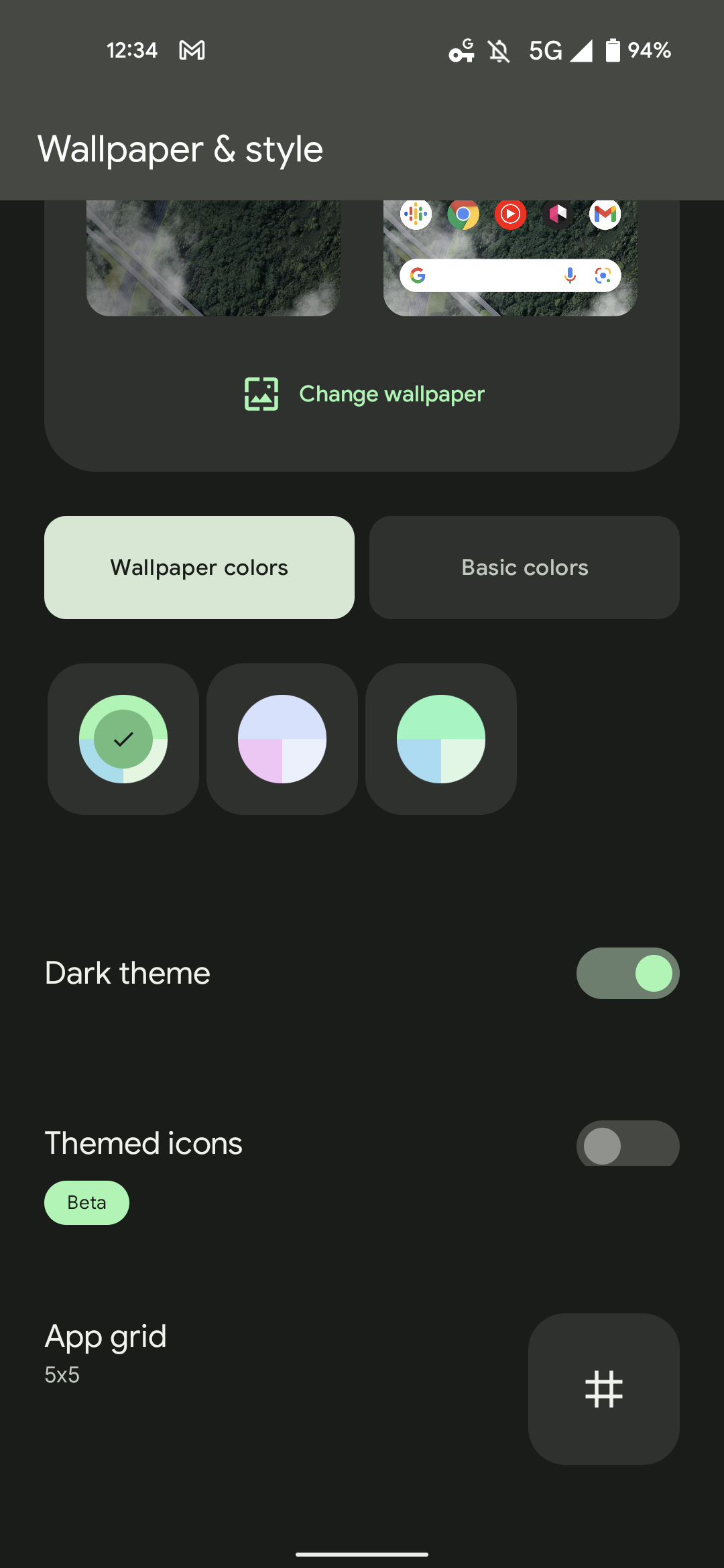Image resolution: width=724 pixels, height=1568 pixels.
Task: Select the green swatch with the checkmark
Action: tap(123, 739)
